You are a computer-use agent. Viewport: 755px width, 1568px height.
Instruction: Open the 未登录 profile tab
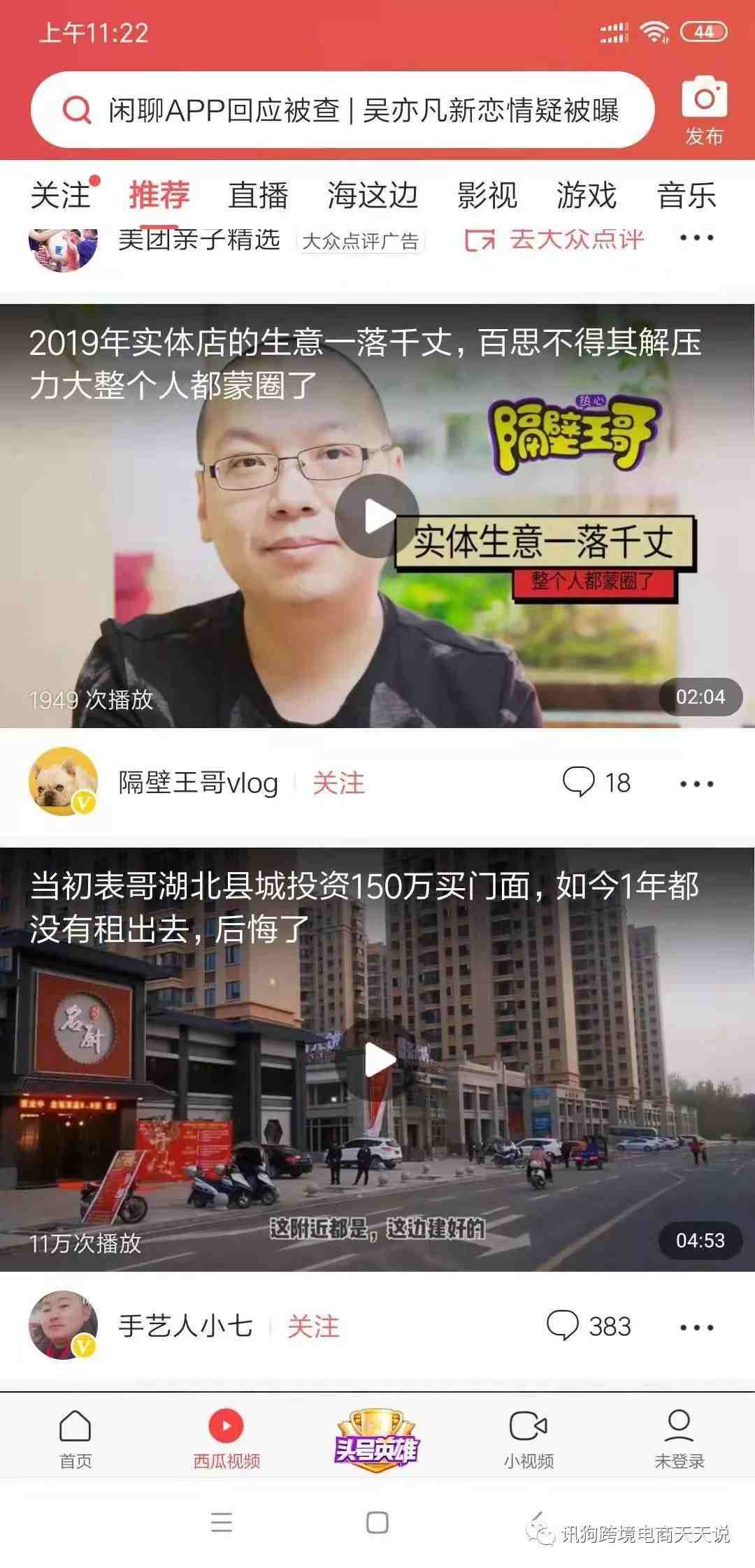click(679, 1438)
